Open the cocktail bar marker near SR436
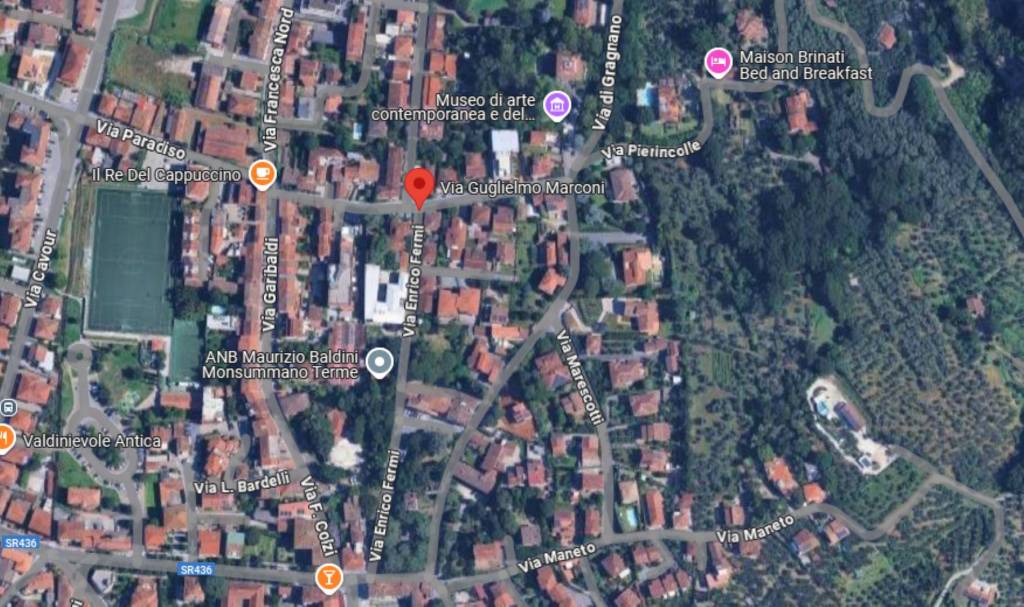The width and height of the screenshot is (1024, 607). coord(327,577)
